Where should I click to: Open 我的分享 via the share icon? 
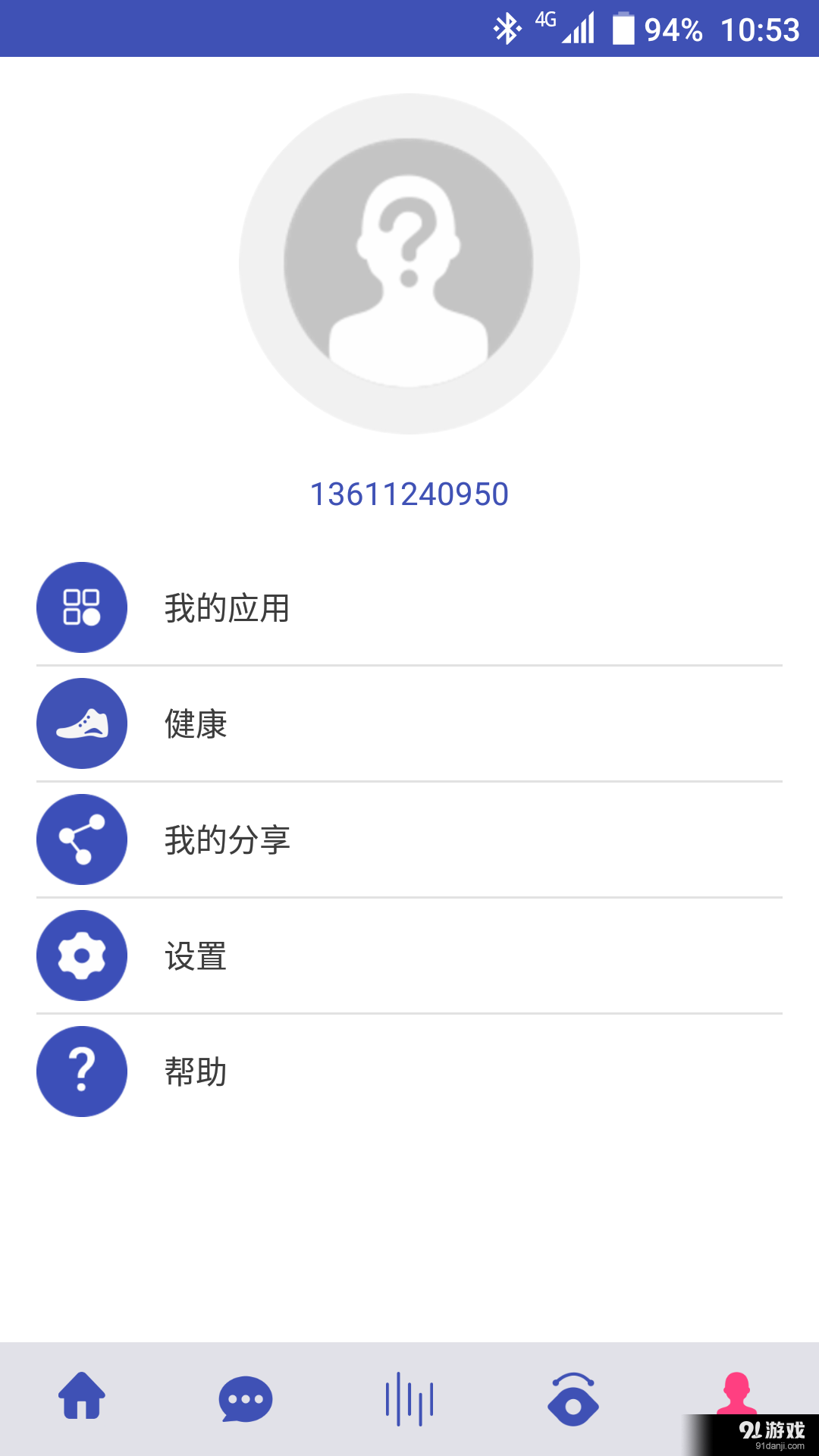(x=81, y=839)
